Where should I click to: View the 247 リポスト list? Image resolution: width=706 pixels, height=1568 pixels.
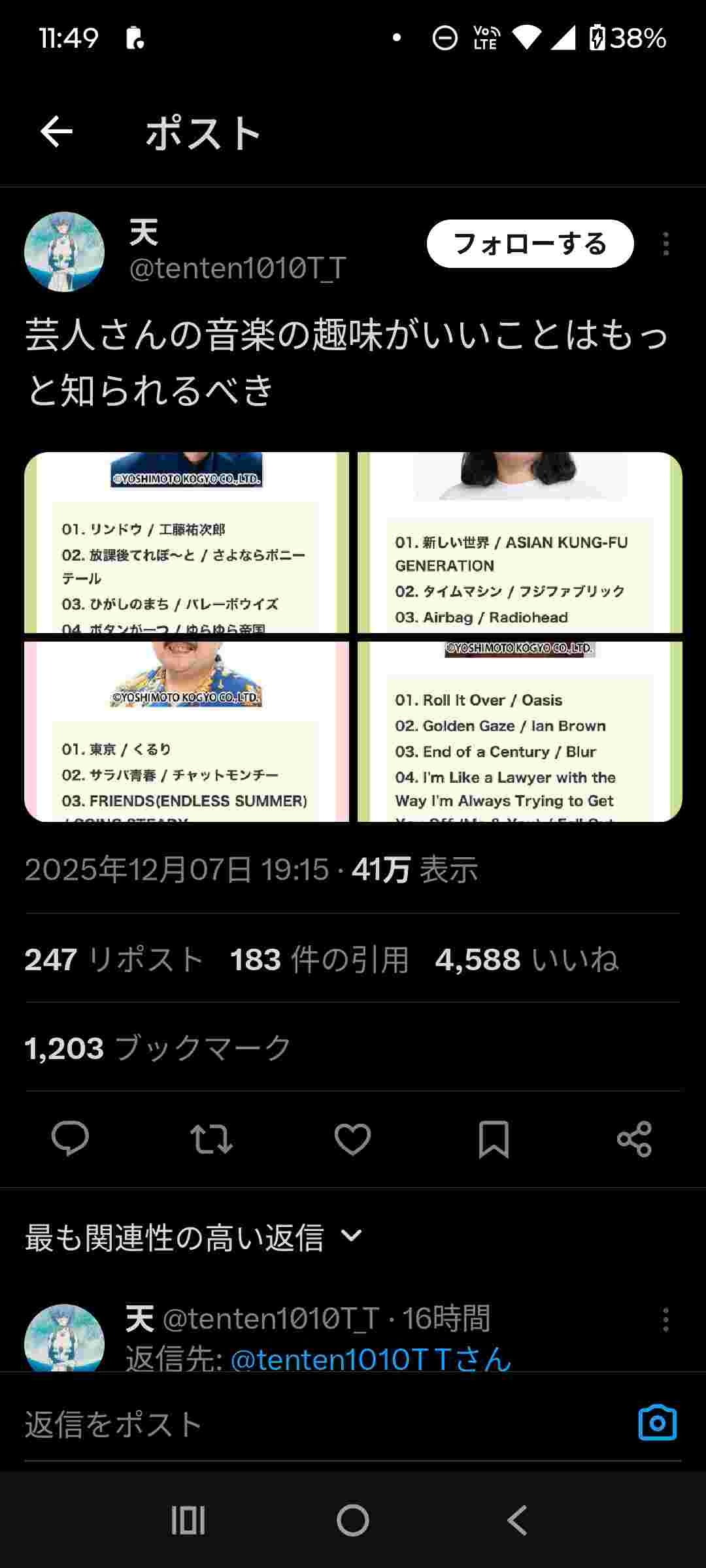coord(114,960)
